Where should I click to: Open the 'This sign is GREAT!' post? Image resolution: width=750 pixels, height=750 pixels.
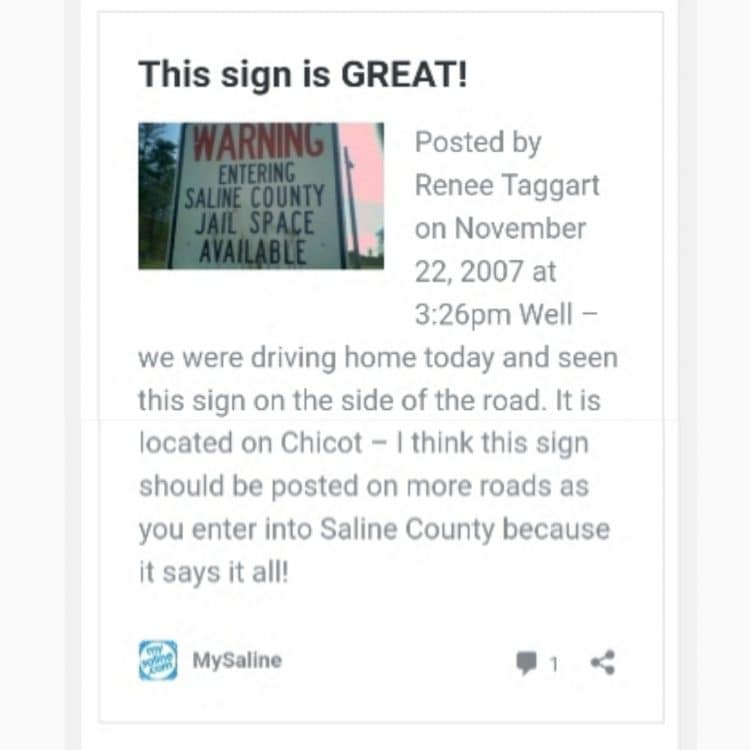(302, 75)
